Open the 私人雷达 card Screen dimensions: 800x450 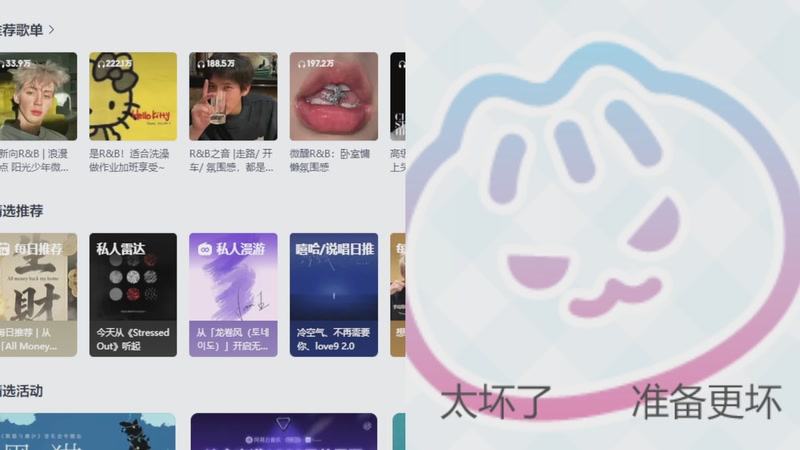coord(133,278)
